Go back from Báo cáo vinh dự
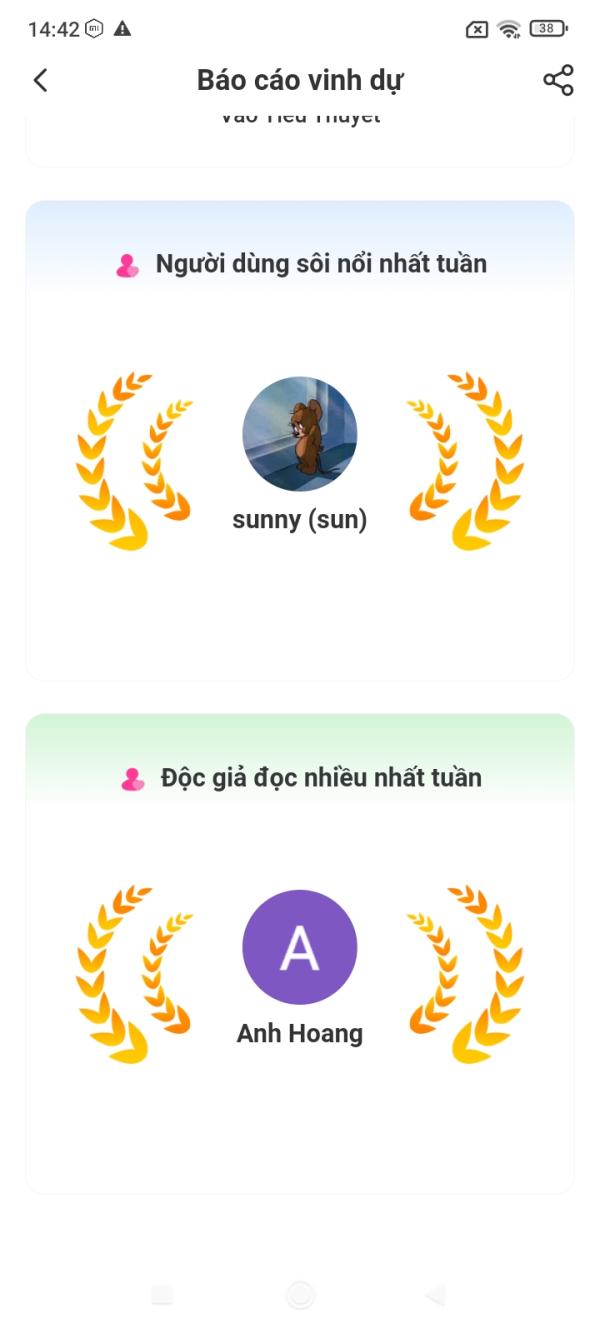The image size is (600, 1333). click(40, 80)
